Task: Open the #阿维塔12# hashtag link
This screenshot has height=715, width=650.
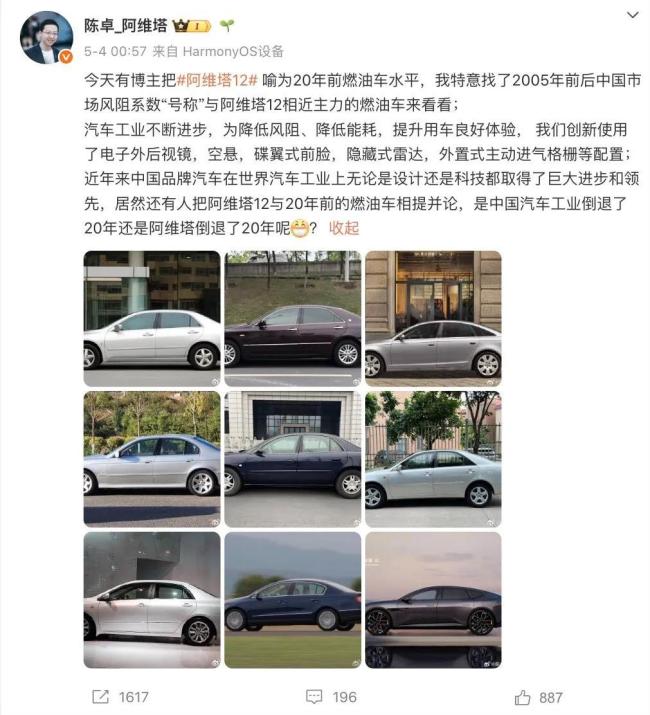Action: click(219, 78)
